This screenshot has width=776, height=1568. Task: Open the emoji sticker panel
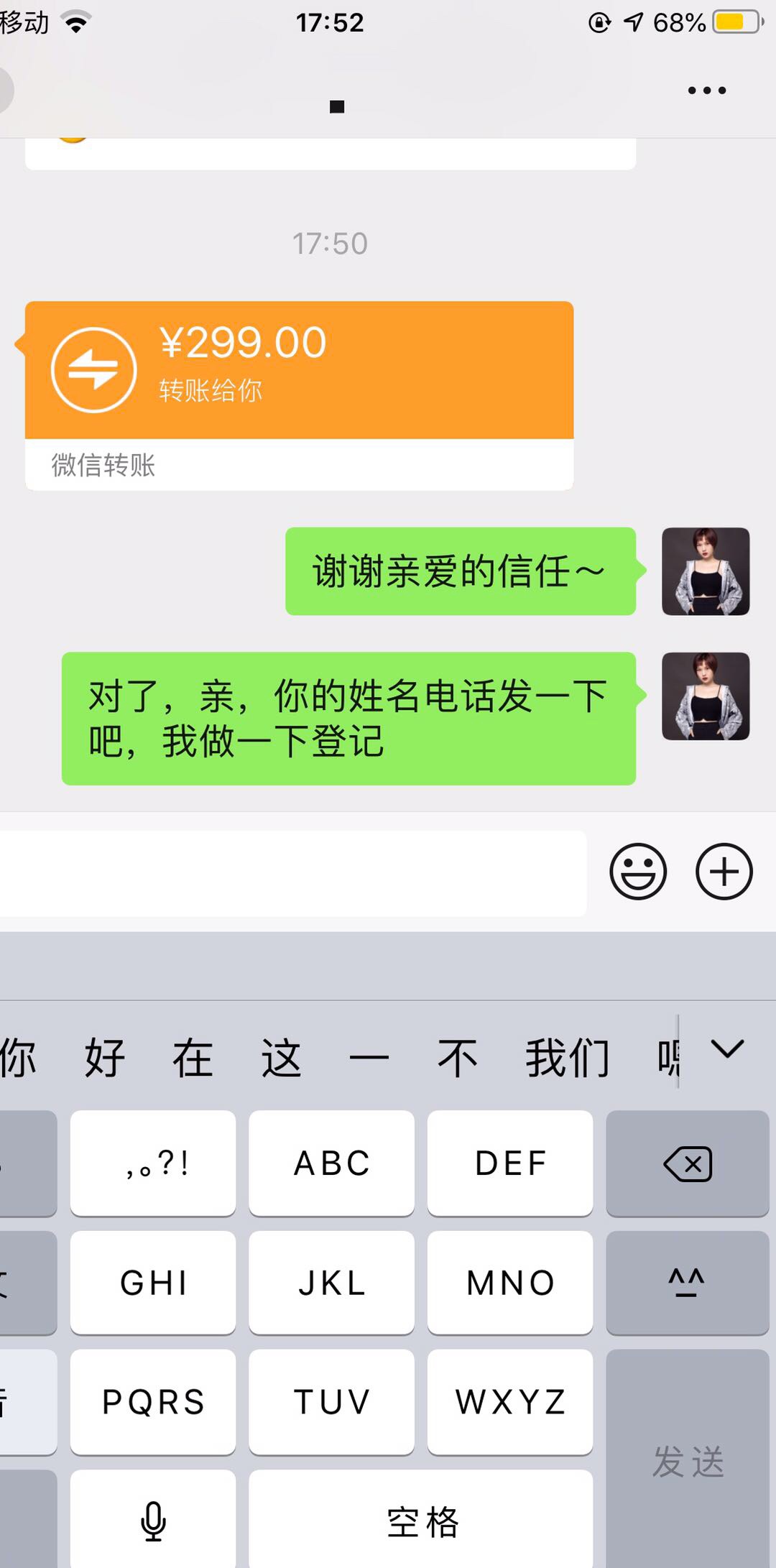[x=638, y=872]
